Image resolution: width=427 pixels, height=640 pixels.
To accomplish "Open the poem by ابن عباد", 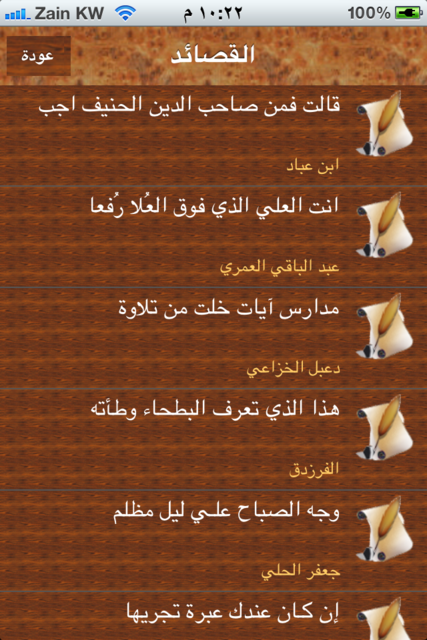I will 214,136.
